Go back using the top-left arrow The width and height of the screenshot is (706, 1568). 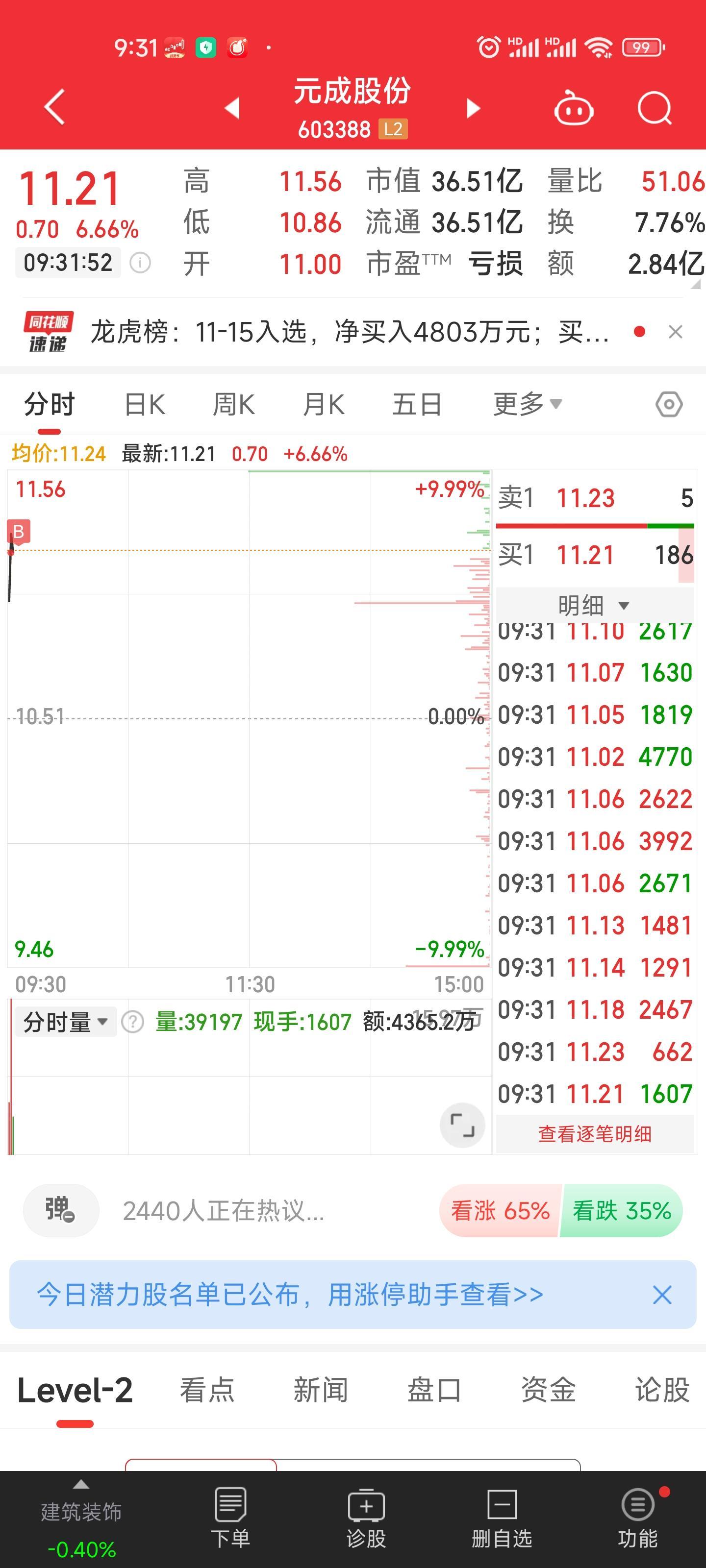tap(55, 107)
